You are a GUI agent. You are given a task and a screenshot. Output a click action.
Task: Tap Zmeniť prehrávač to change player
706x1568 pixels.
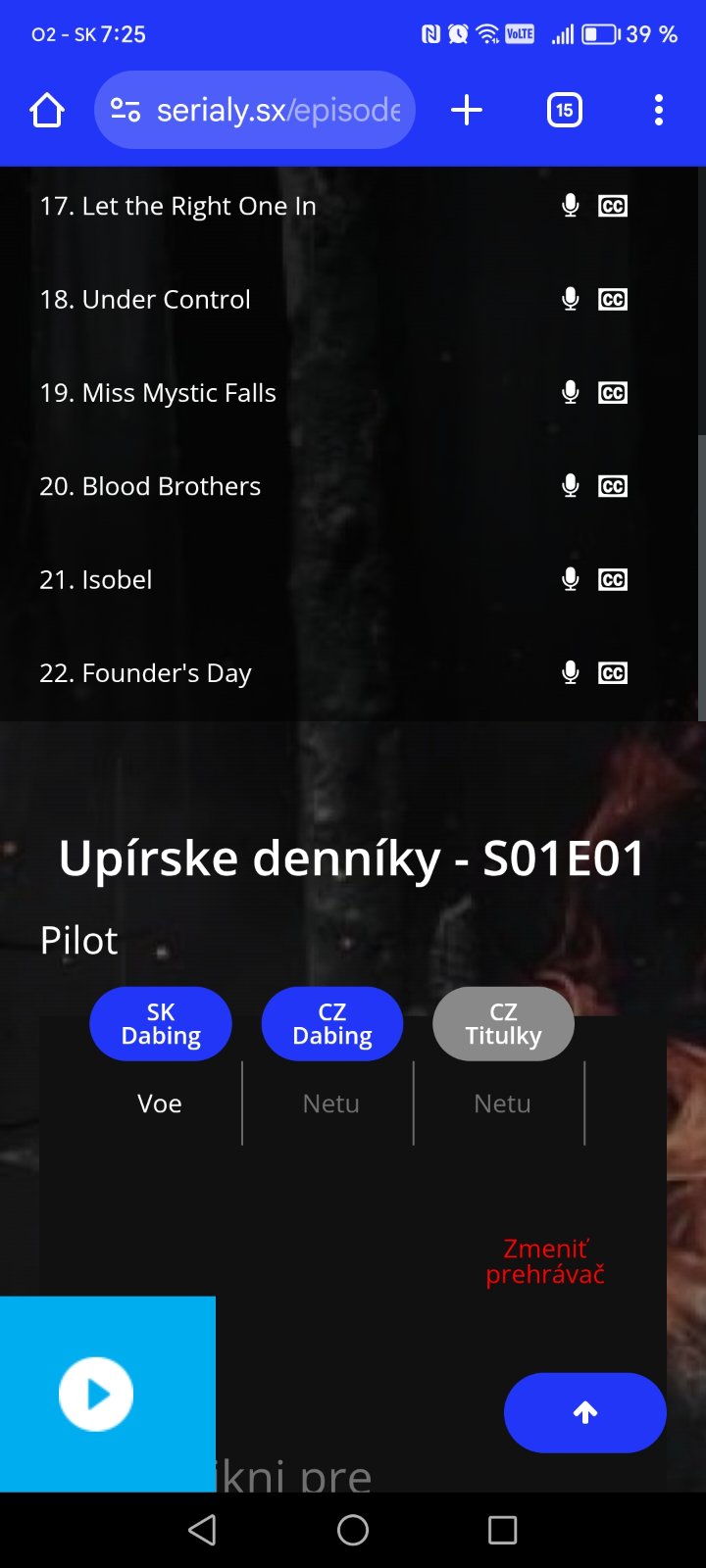click(545, 1261)
